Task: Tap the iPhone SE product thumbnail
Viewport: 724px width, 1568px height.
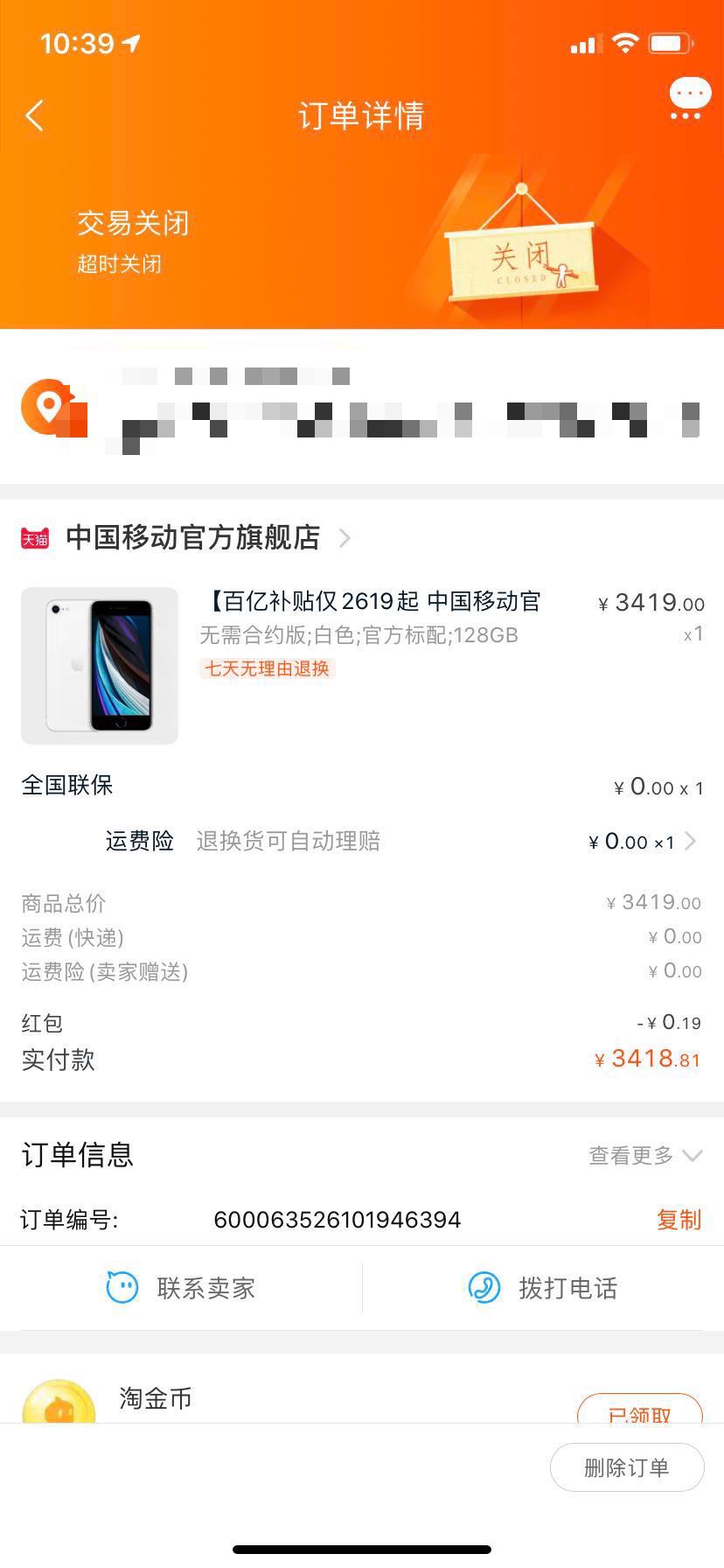Action: 99,665
